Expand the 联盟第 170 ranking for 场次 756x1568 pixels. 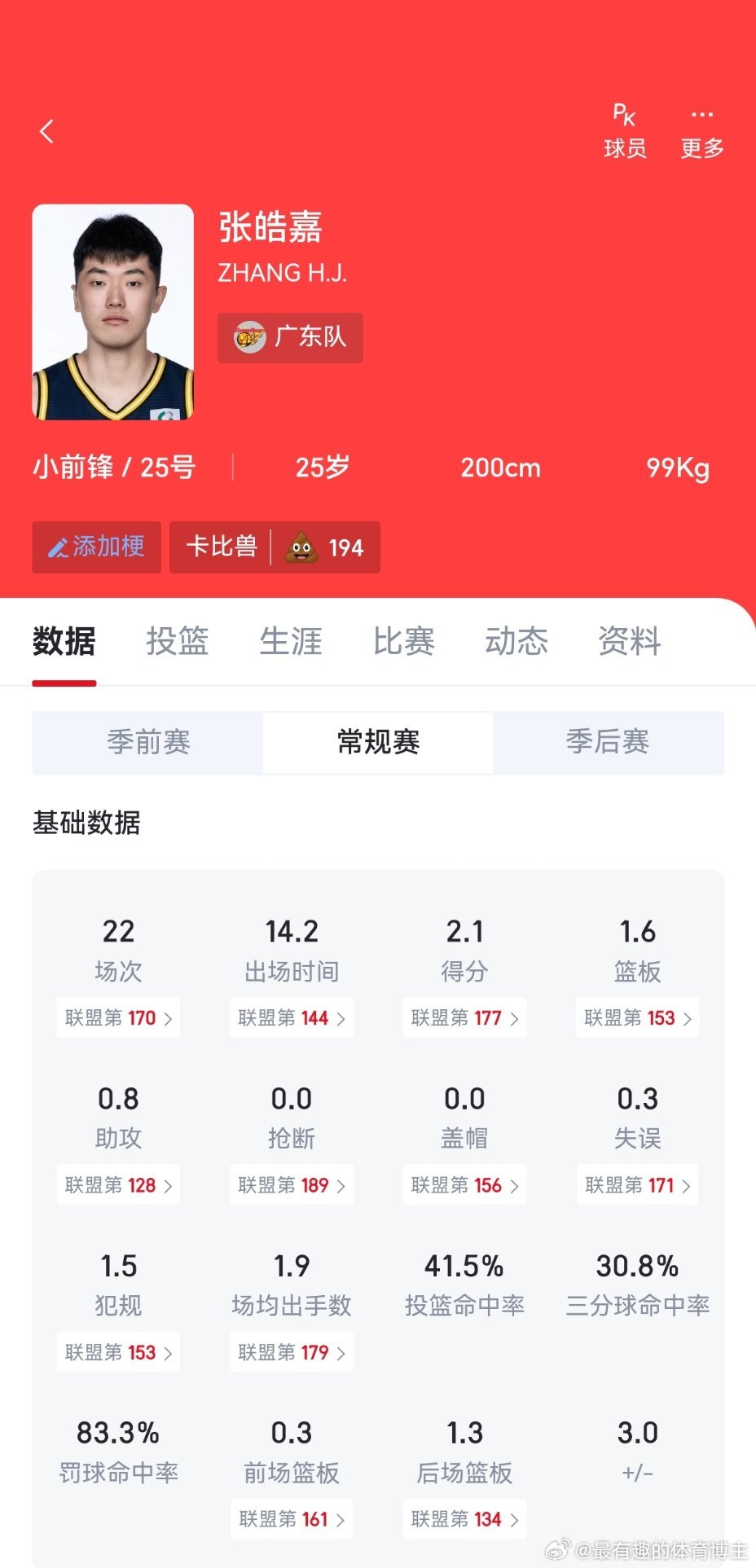[x=117, y=1017]
